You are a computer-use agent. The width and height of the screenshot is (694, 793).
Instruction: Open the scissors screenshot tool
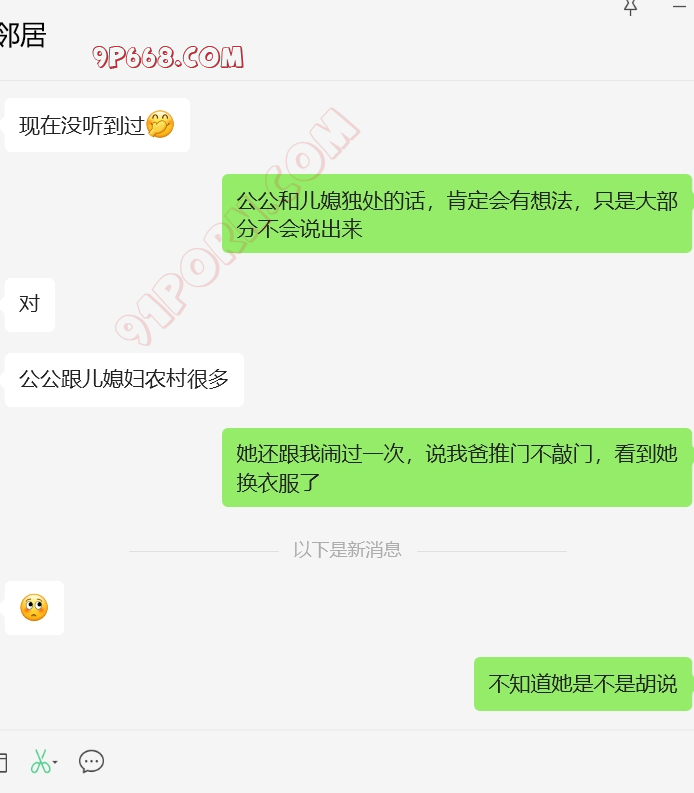(x=39, y=762)
